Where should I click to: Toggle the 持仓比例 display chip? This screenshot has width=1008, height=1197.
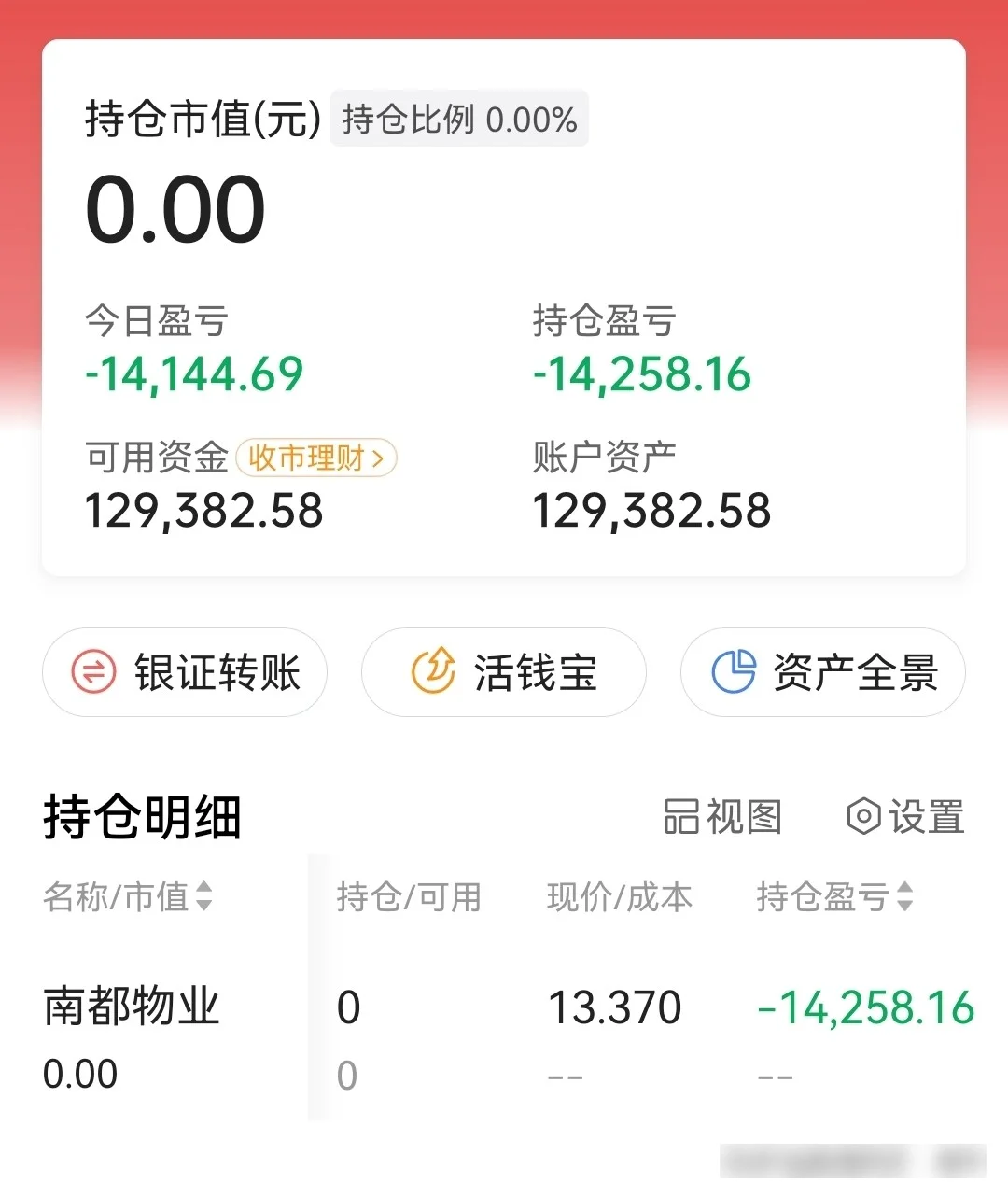[458, 119]
